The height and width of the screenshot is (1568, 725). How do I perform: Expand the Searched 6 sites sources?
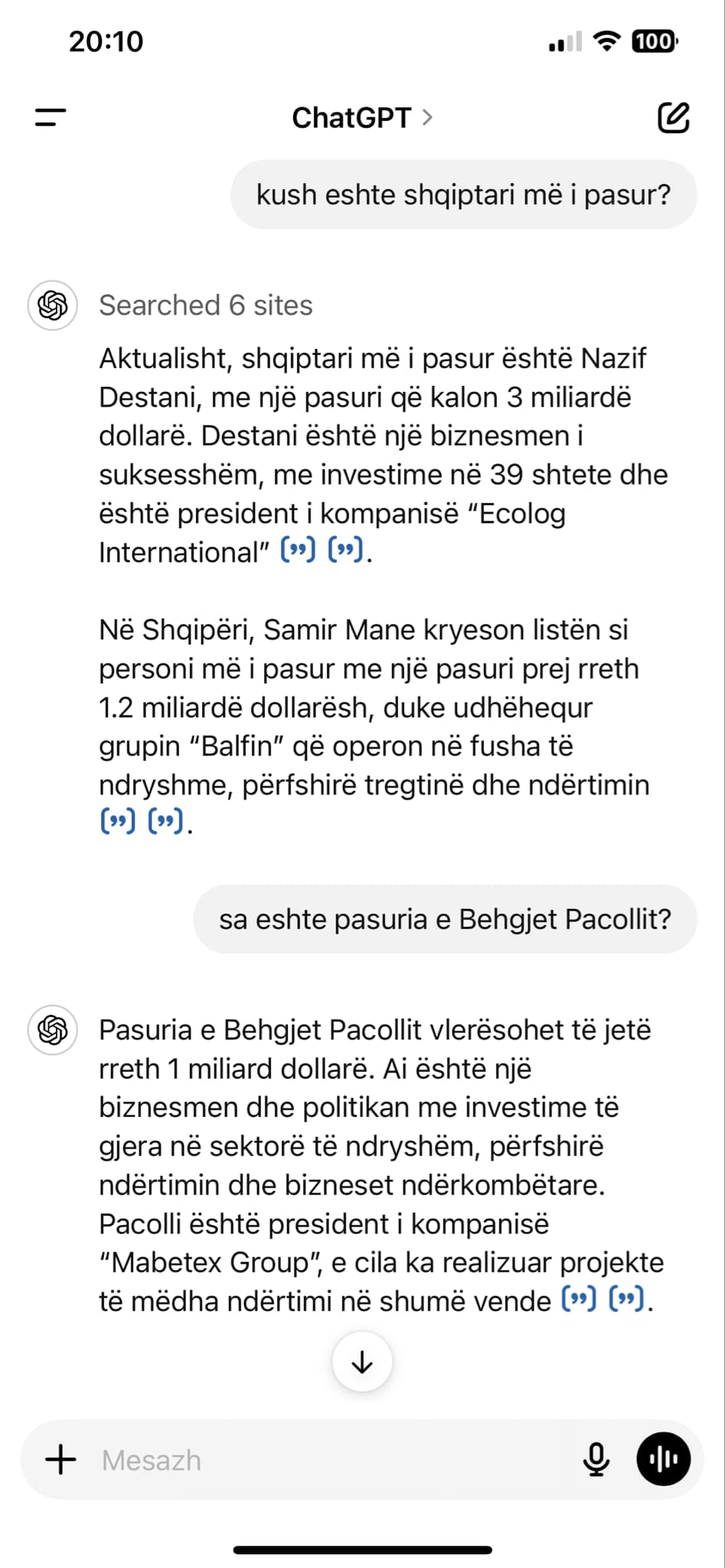(205, 305)
